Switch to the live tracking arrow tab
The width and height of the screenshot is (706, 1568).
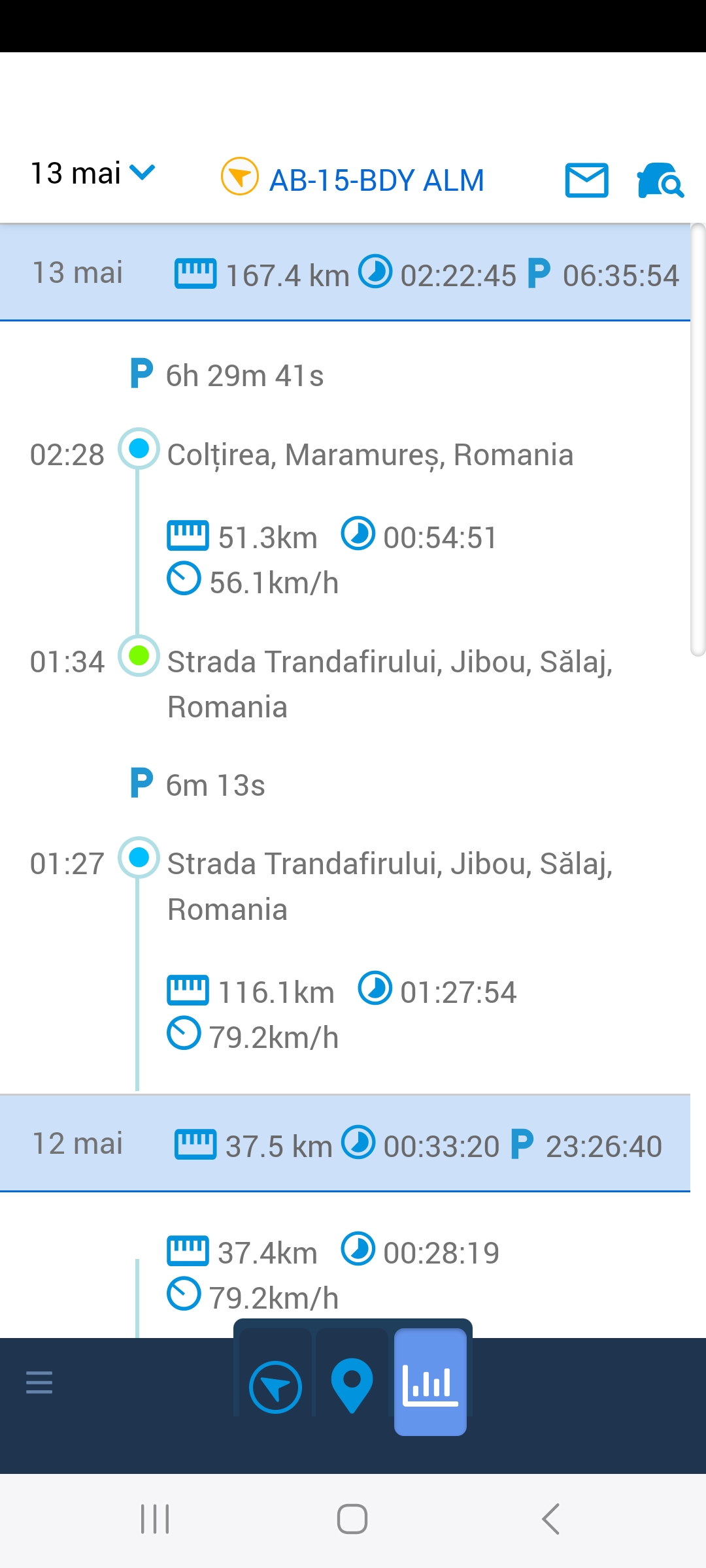coord(275,1386)
